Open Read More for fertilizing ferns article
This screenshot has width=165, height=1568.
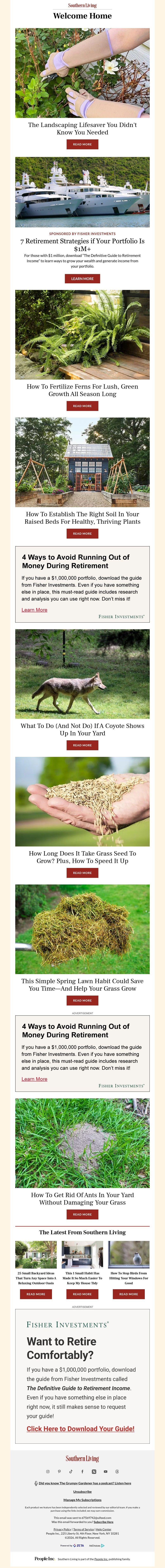[82, 406]
